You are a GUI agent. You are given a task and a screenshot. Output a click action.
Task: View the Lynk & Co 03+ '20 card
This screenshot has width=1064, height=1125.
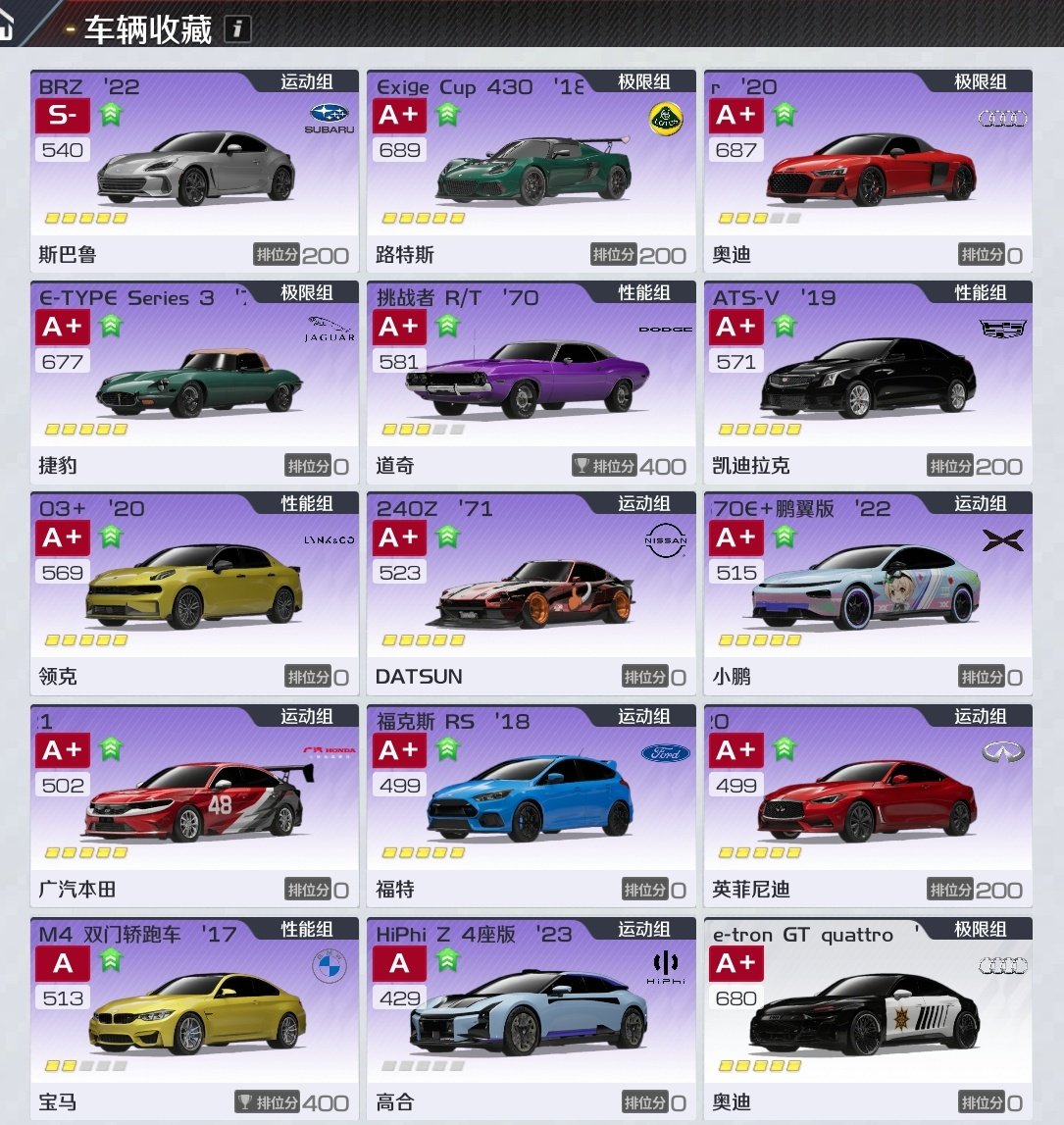194,593
